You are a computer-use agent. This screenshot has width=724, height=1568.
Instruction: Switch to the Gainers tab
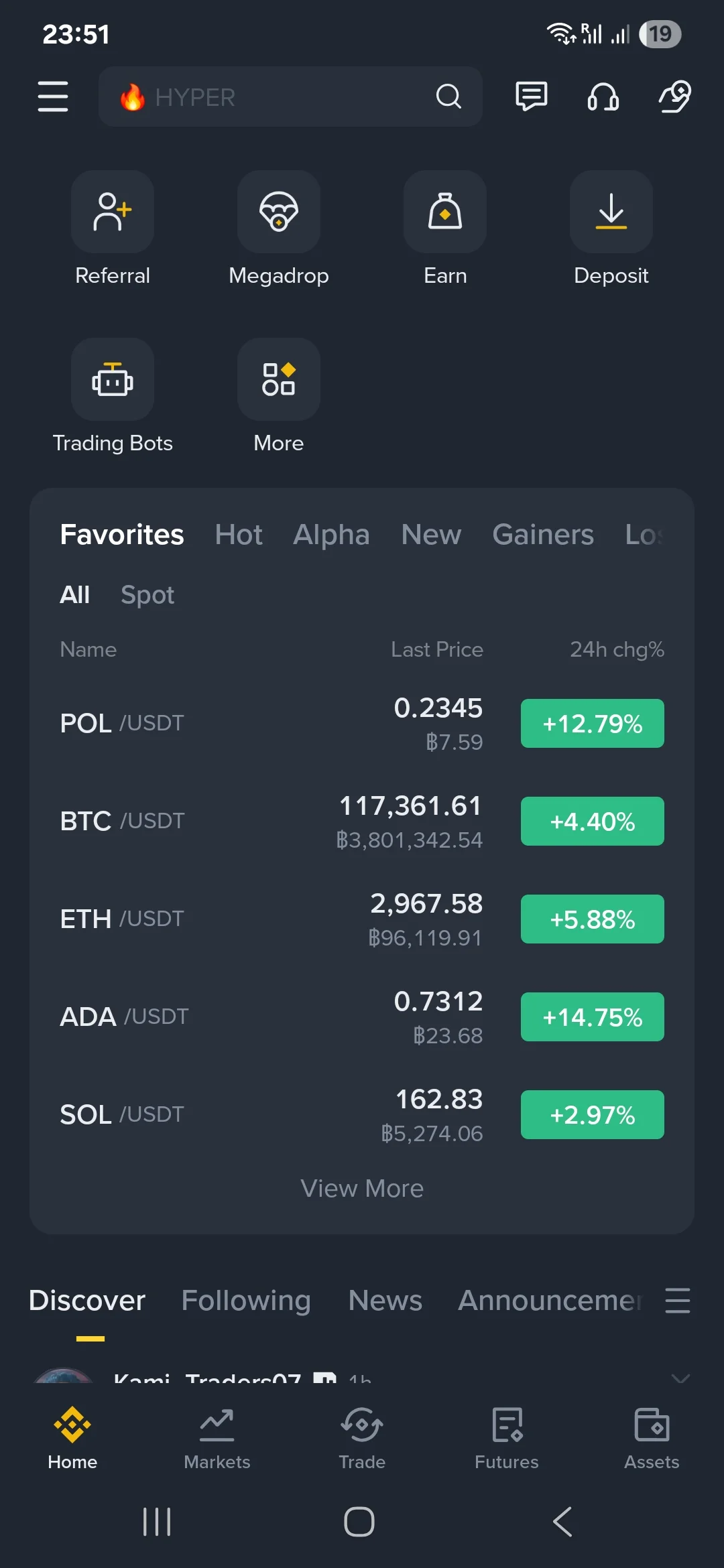[542, 535]
